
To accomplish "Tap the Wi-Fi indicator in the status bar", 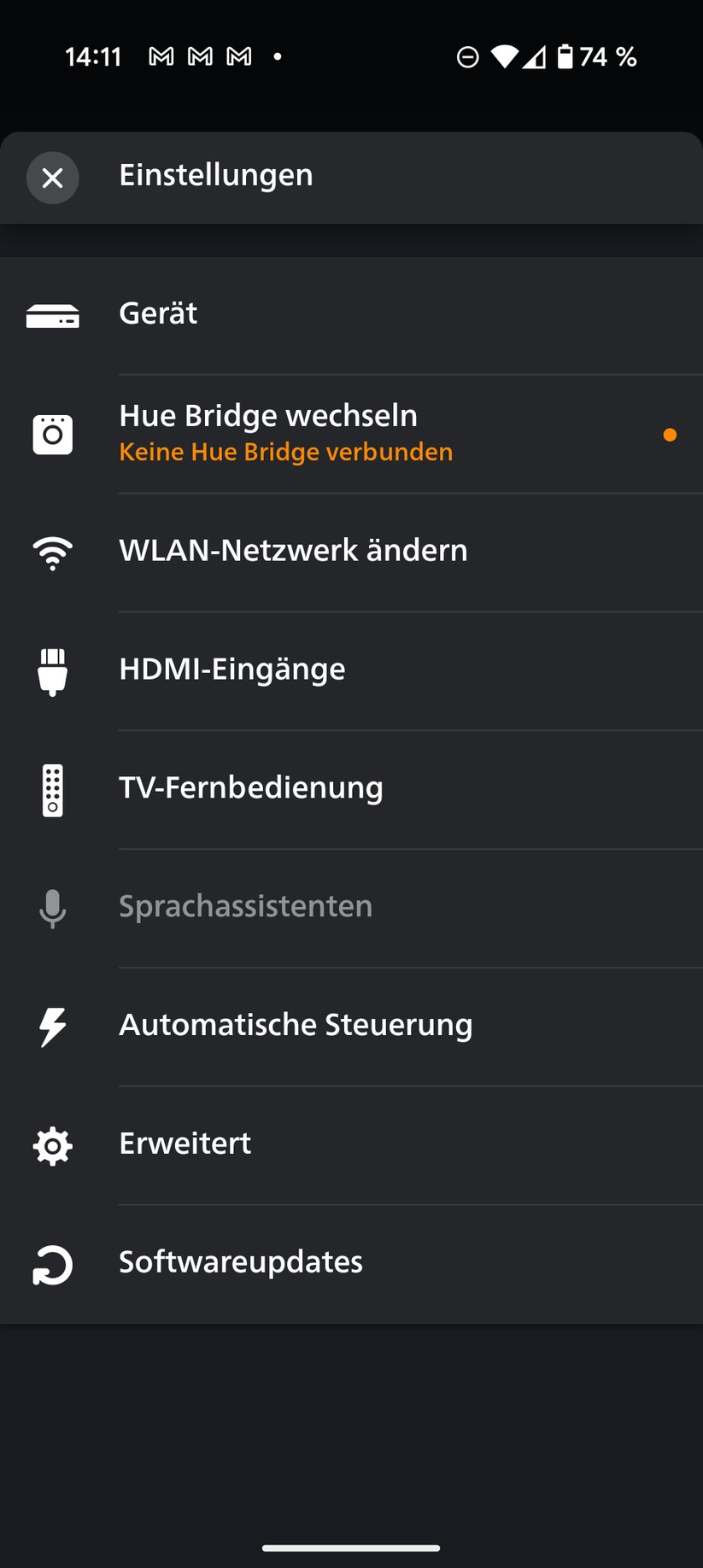I will tap(506, 56).
